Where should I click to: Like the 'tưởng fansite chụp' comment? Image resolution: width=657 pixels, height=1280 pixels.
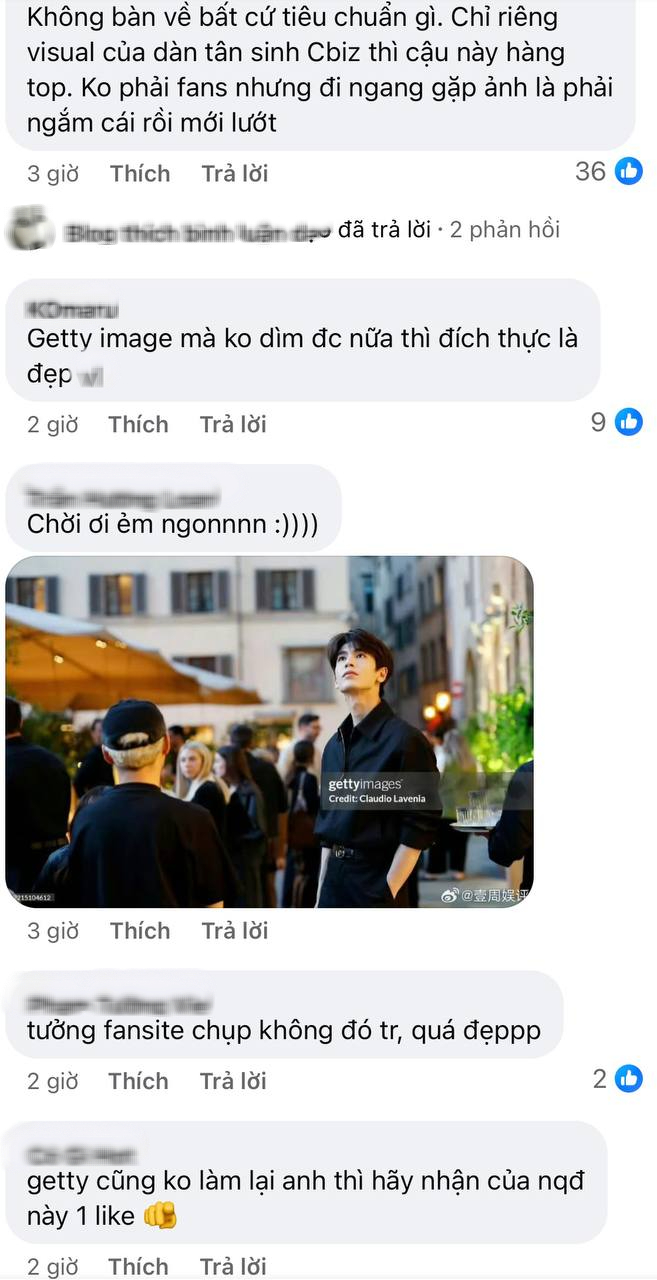tap(138, 1081)
